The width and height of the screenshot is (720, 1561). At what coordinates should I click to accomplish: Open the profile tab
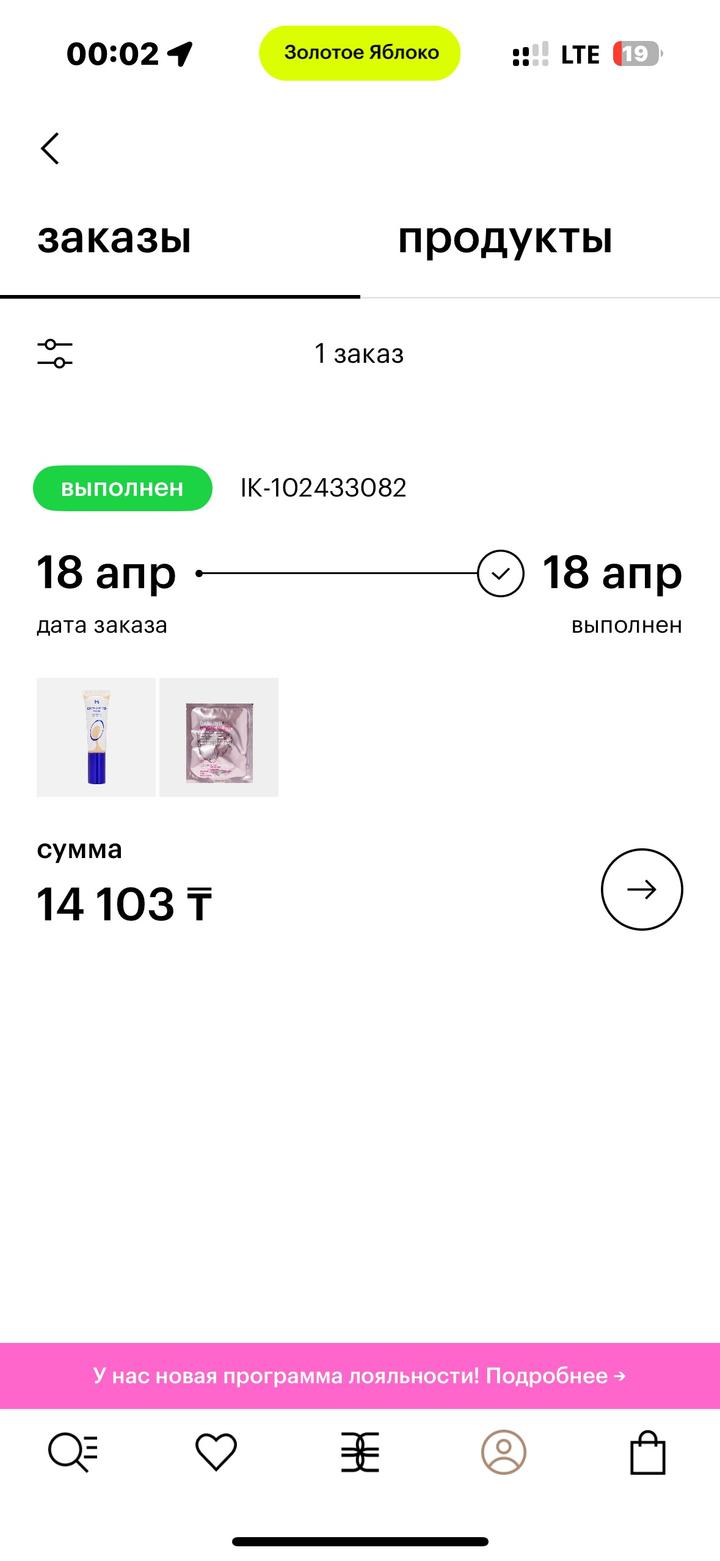pyautogui.click(x=504, y=1452)
